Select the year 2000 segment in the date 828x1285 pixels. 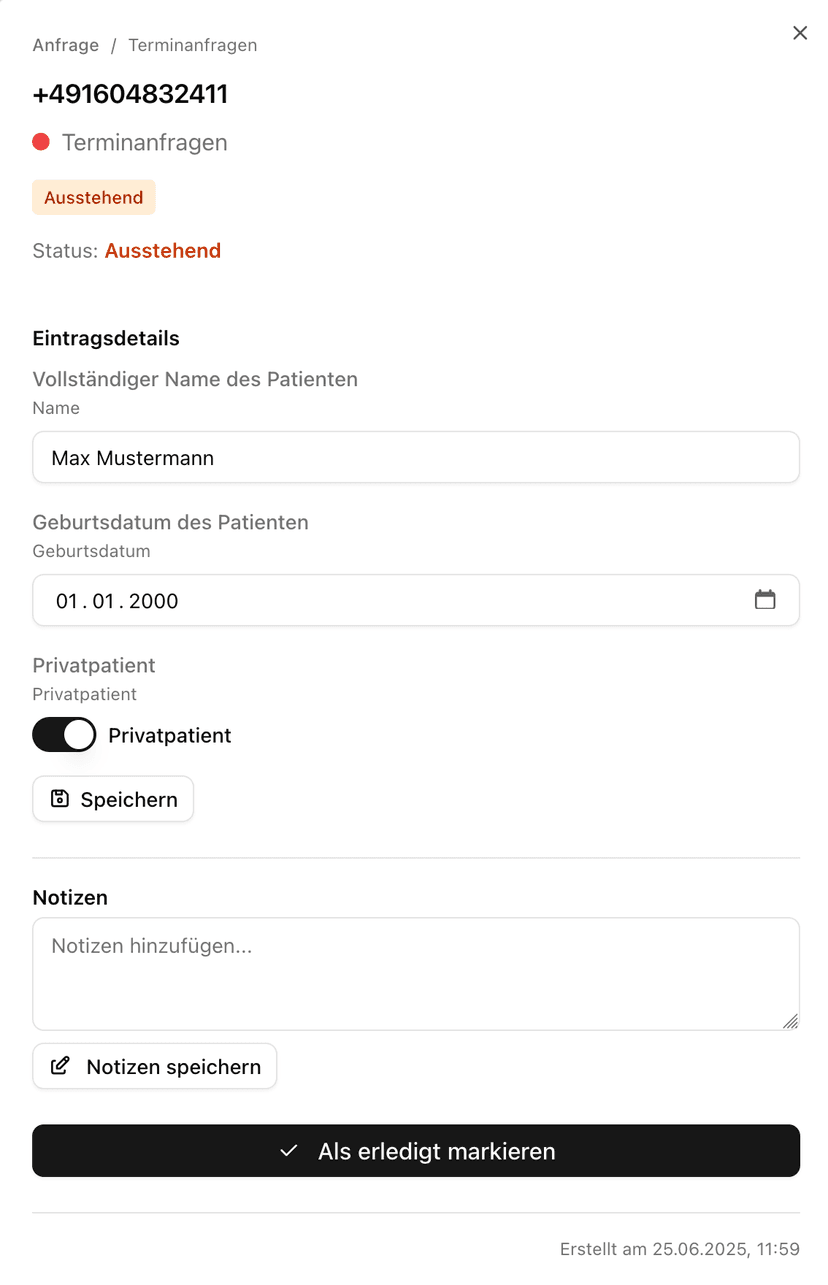click(x=154, y=601)
